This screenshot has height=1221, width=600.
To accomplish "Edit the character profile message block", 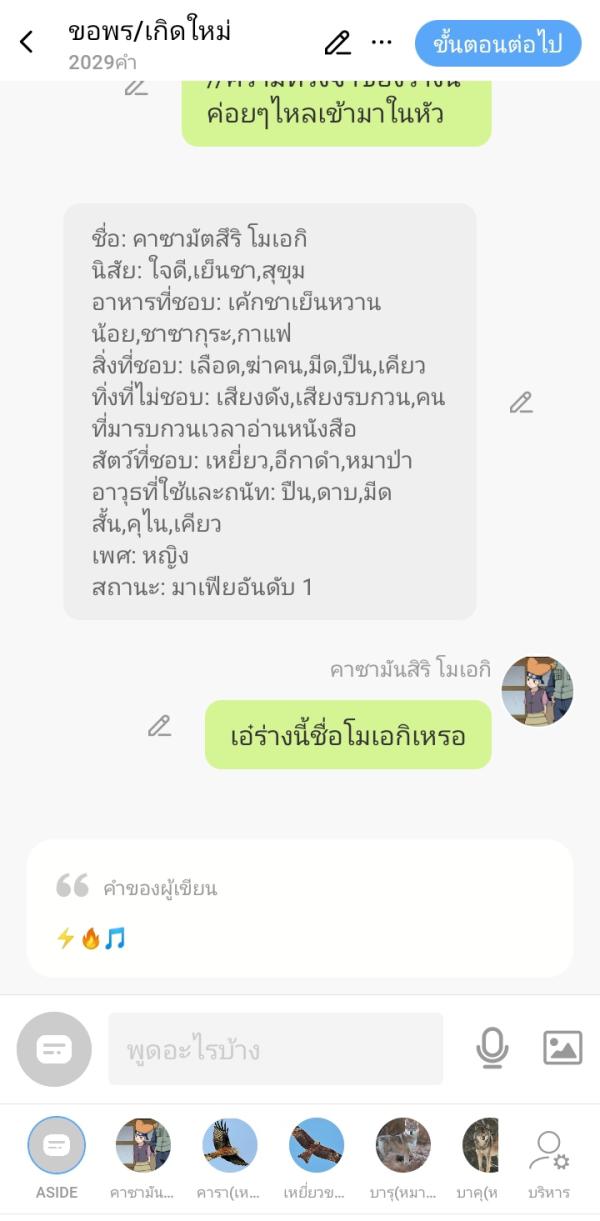I will click(520, 403).
